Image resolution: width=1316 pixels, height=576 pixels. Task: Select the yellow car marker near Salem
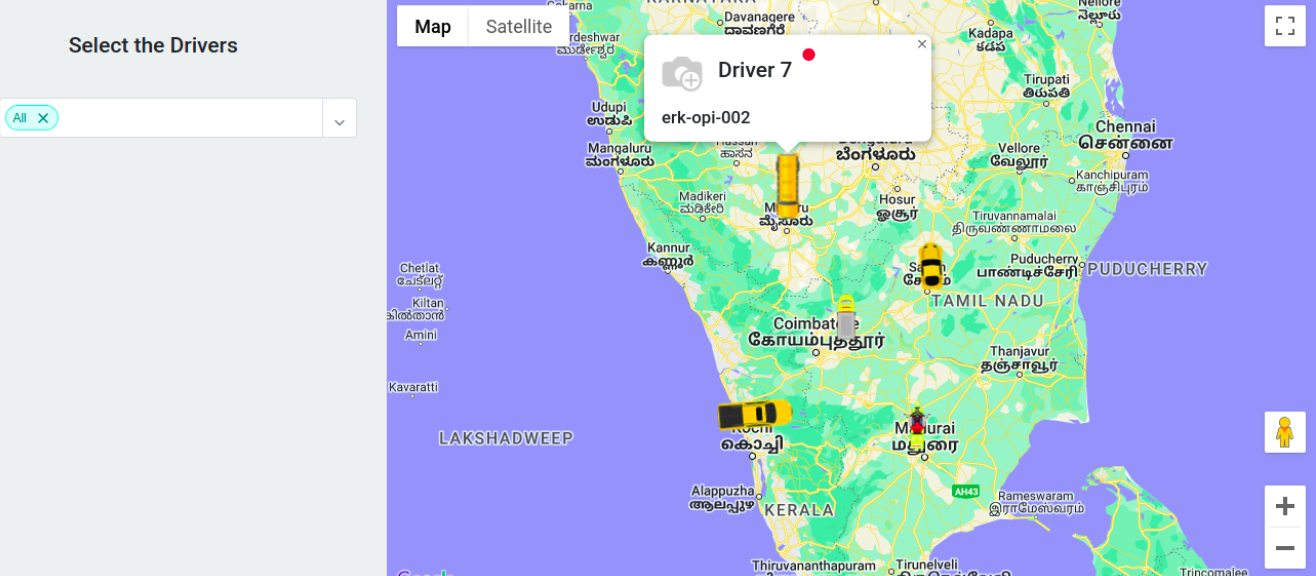[x=931, y=265]
